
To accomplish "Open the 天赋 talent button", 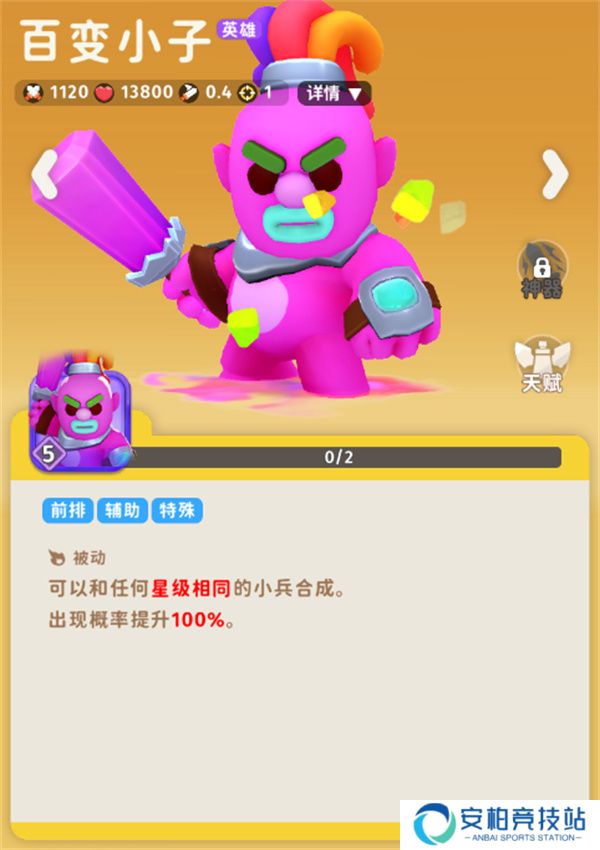I will pos(542,365).
